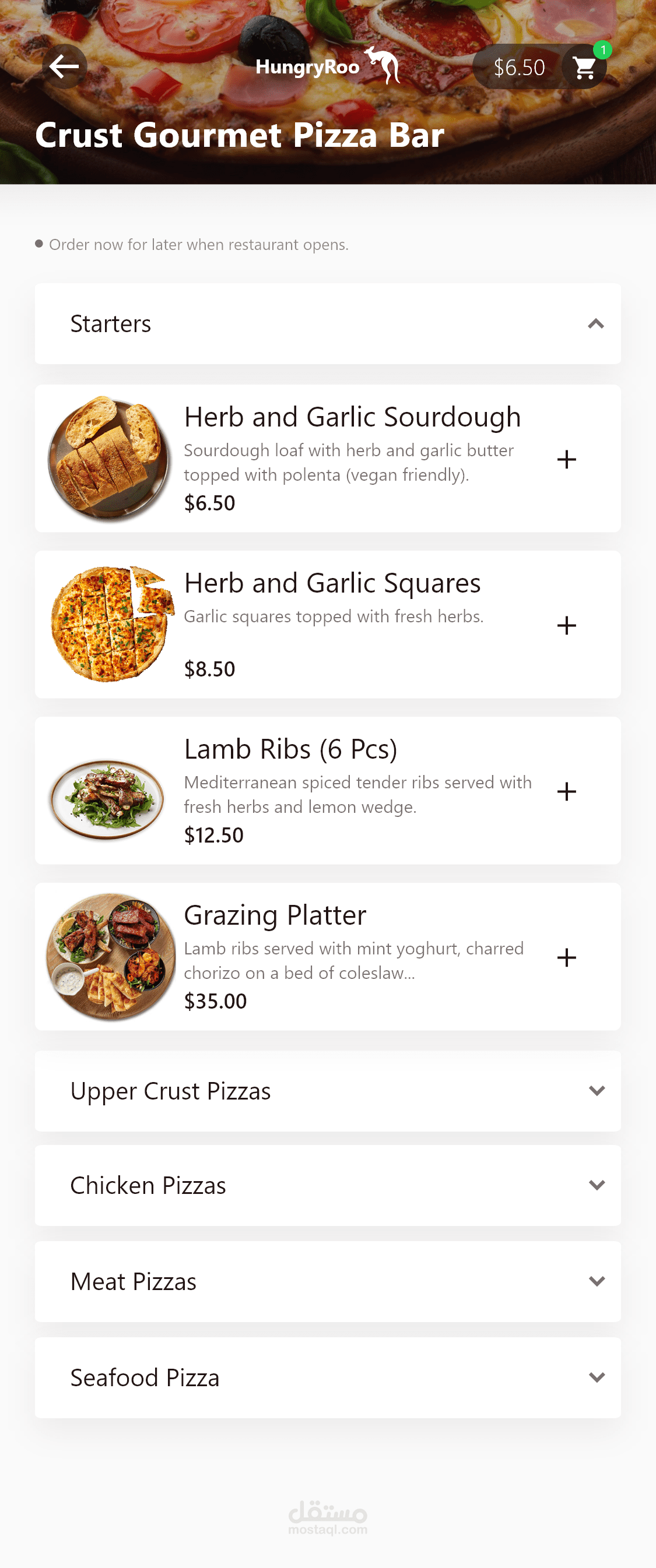Expand the Seafood Pizza section
Viewport: 656px width, 1568px height.
(x=597, y=1377)
